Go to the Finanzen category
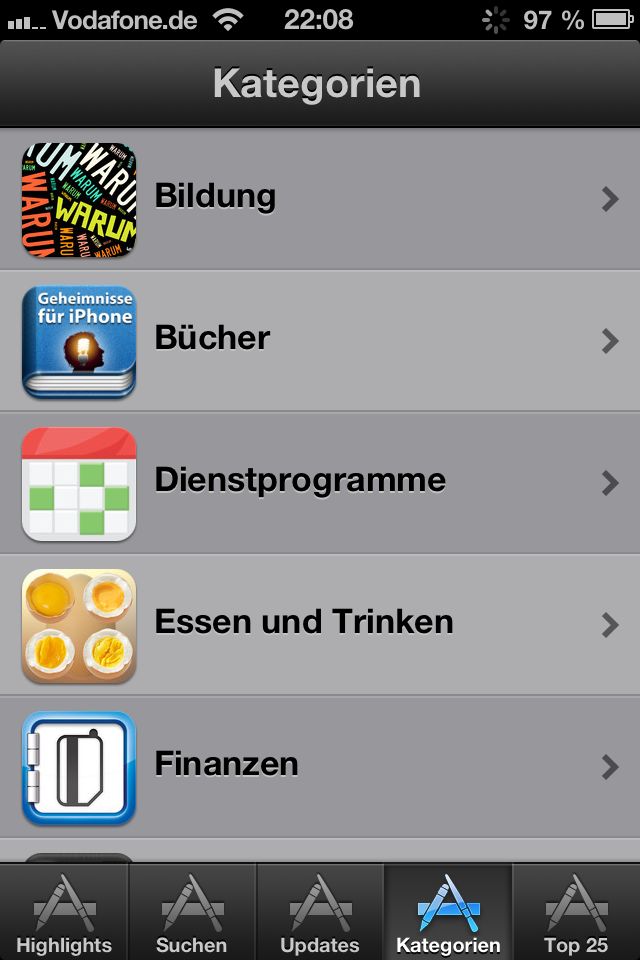 click(320, 767)
